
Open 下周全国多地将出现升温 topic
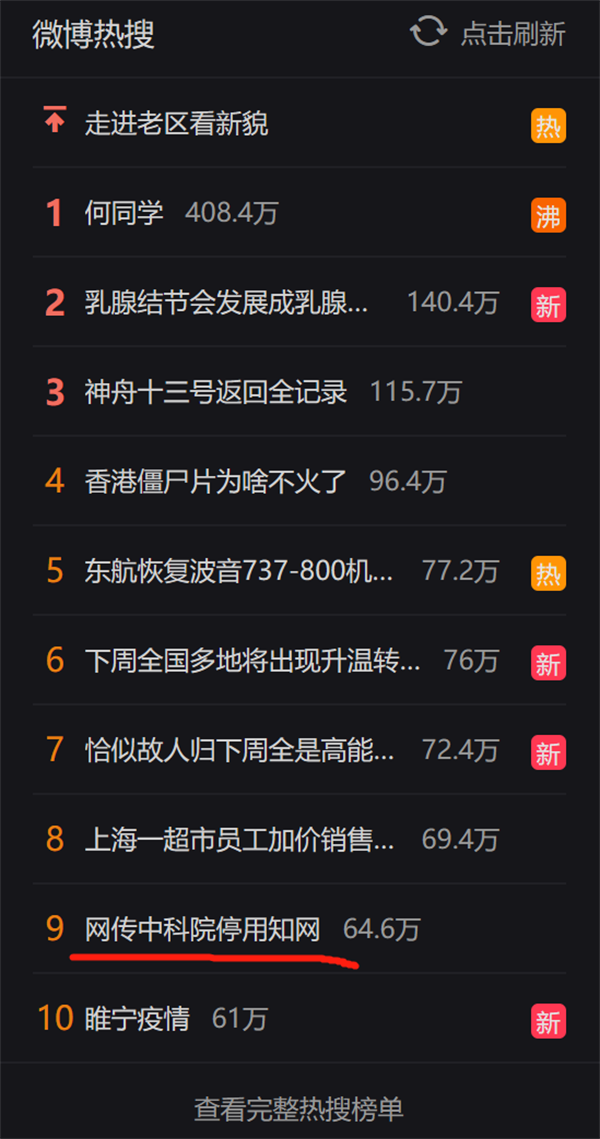click(x=253, y=661)
